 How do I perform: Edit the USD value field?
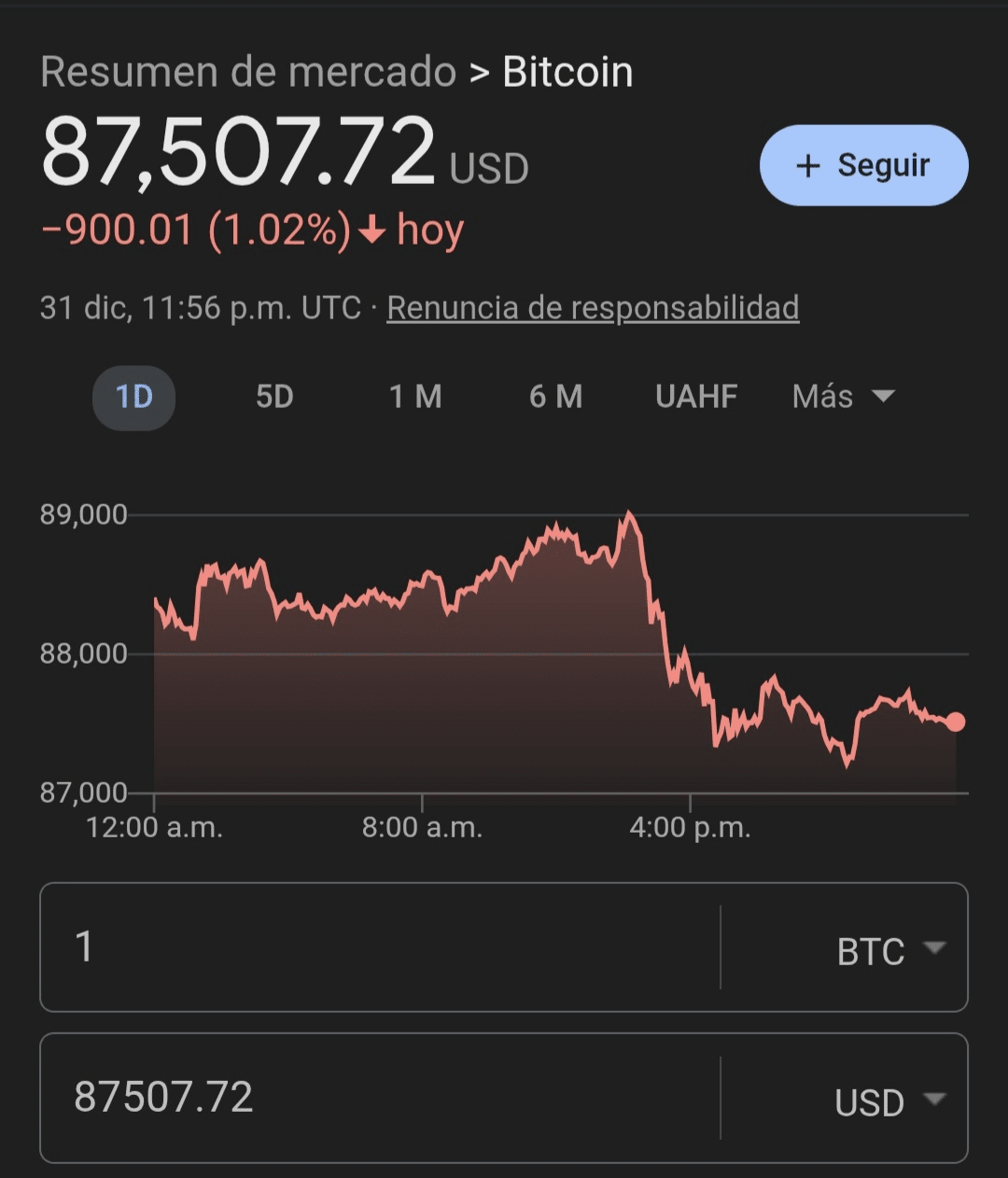coord(373,1098)
